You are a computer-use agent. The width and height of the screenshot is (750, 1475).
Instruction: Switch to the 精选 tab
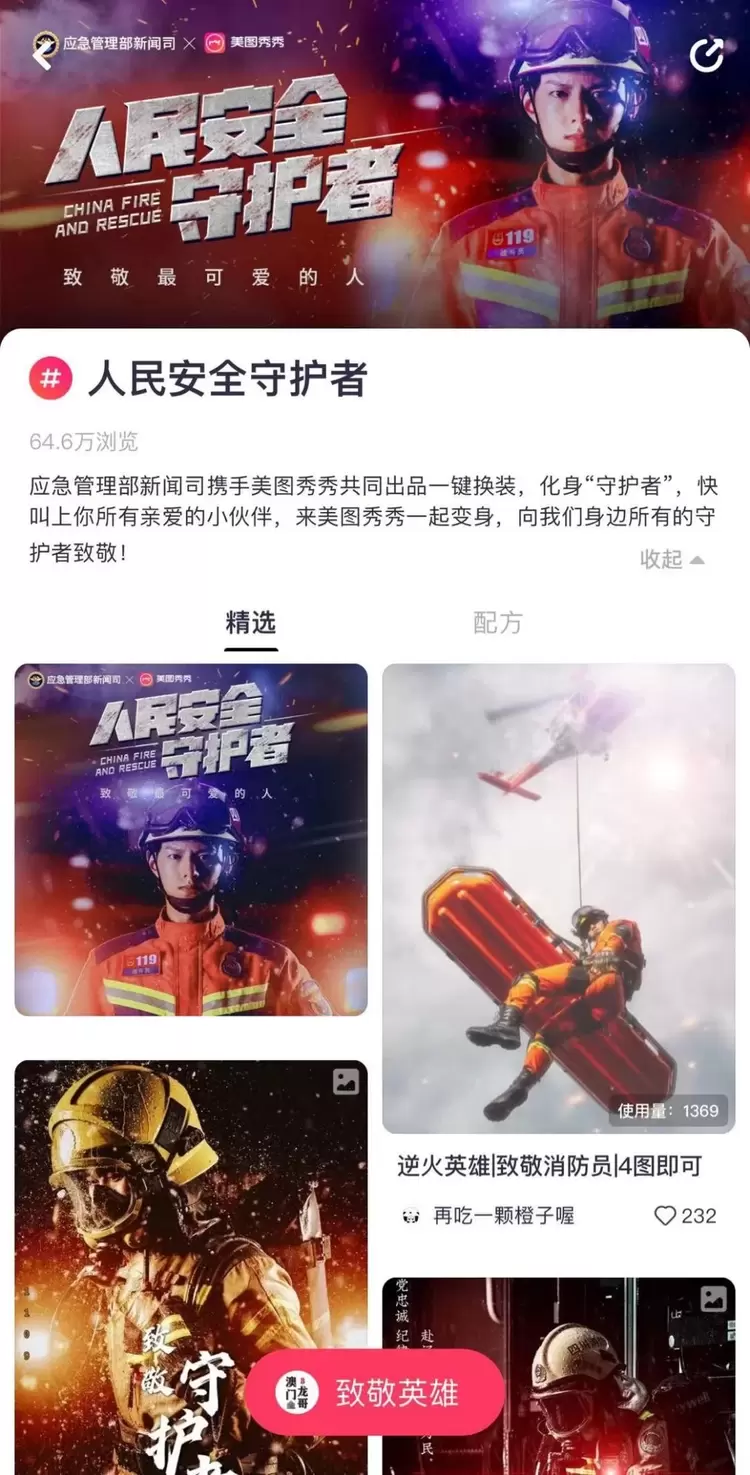pyautogui.click(x=250, y=623)
